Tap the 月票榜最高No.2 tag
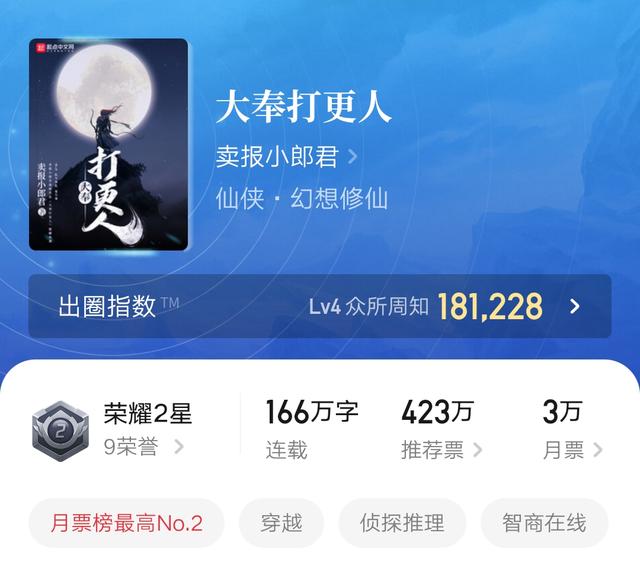The width and height of the screenshot is (640, 562). 127,523
